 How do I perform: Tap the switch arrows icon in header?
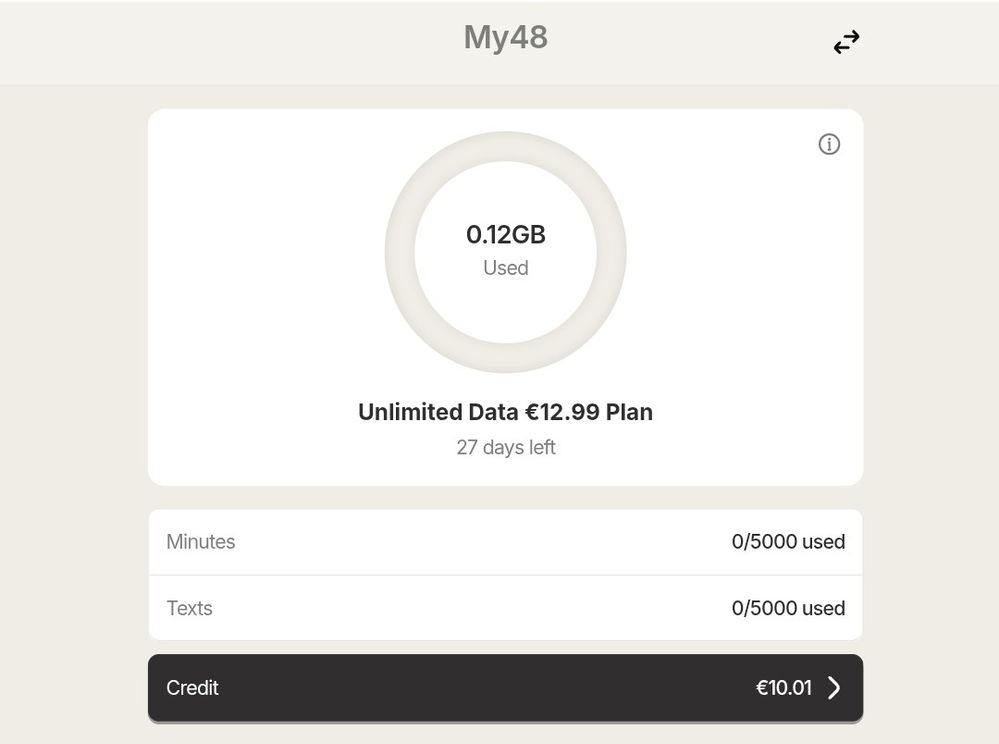click(846, 42)
